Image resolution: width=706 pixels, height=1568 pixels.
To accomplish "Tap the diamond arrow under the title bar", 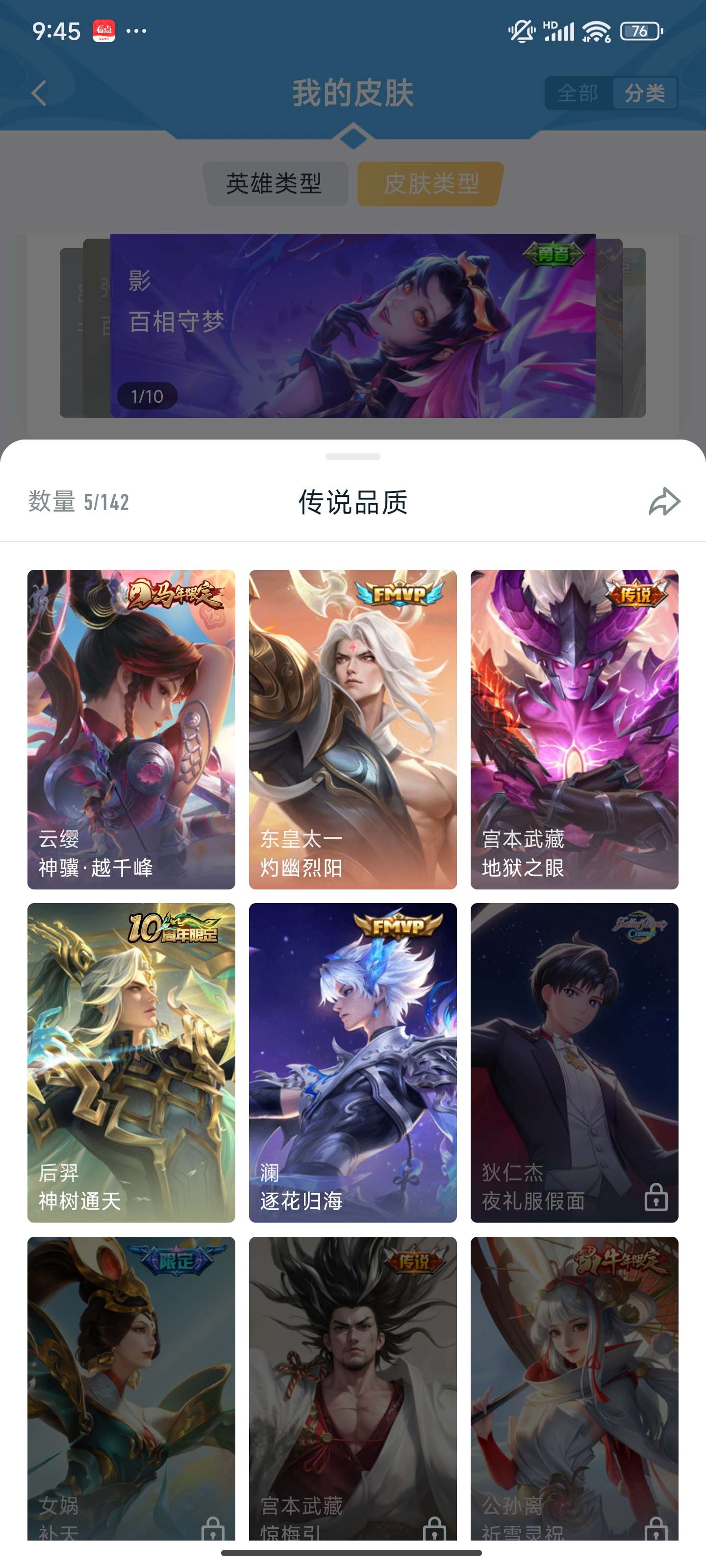I will (x=353, y=137).
